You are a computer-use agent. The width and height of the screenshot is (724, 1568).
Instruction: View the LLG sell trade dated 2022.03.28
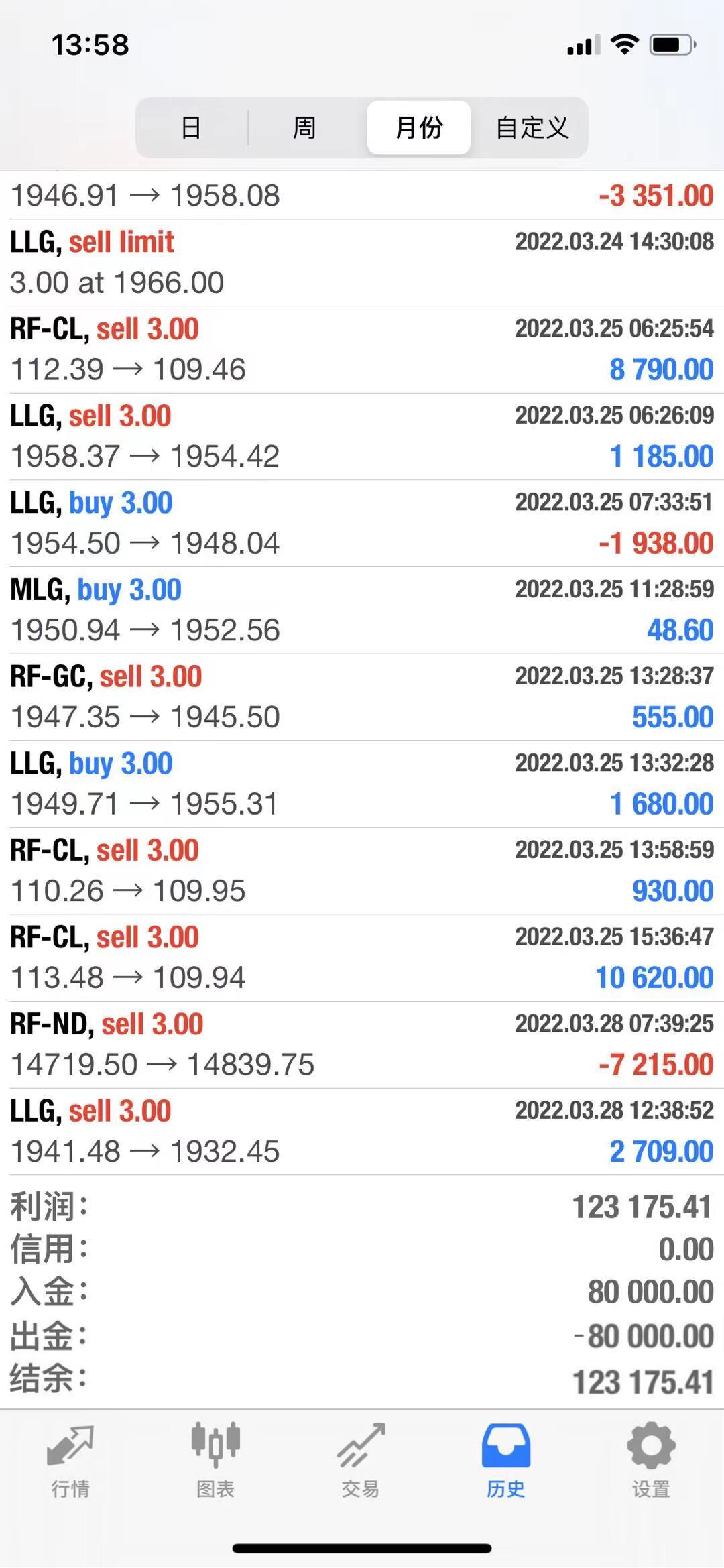point(362,1132)
